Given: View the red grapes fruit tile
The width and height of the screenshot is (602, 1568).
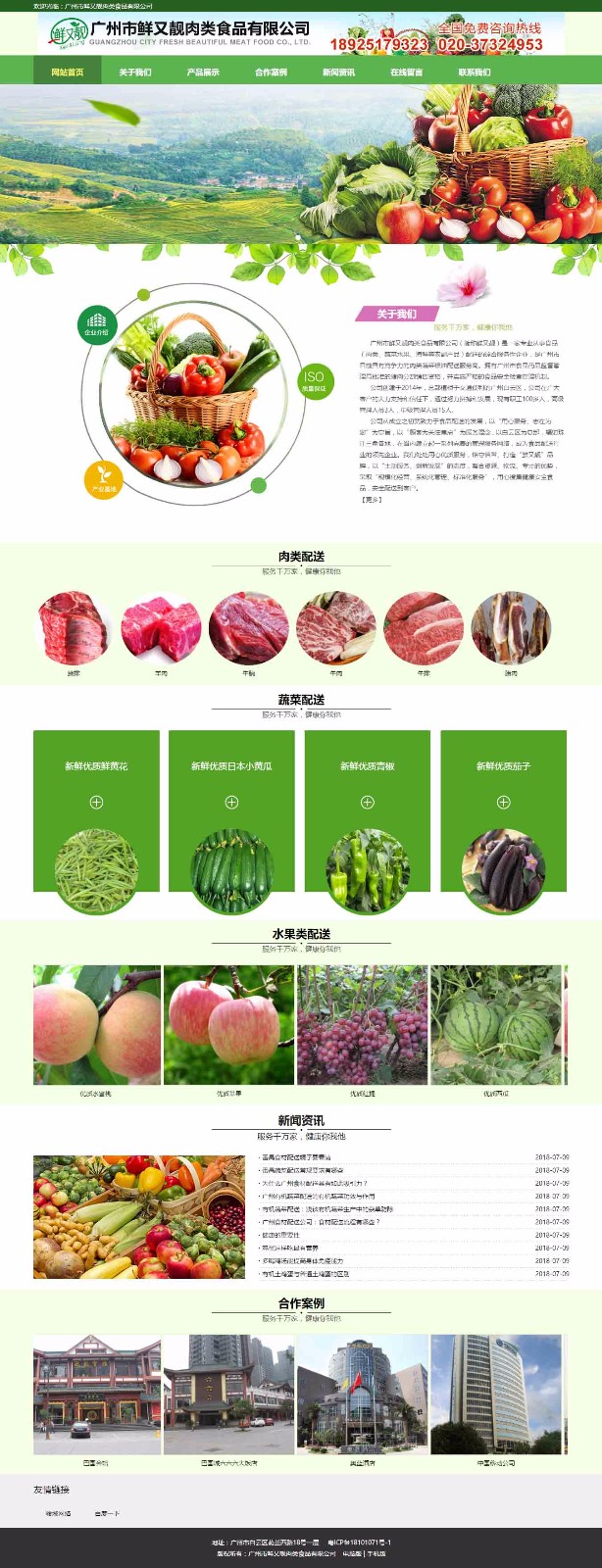Looking at the screenshot, I should (x=362, y=1024).
